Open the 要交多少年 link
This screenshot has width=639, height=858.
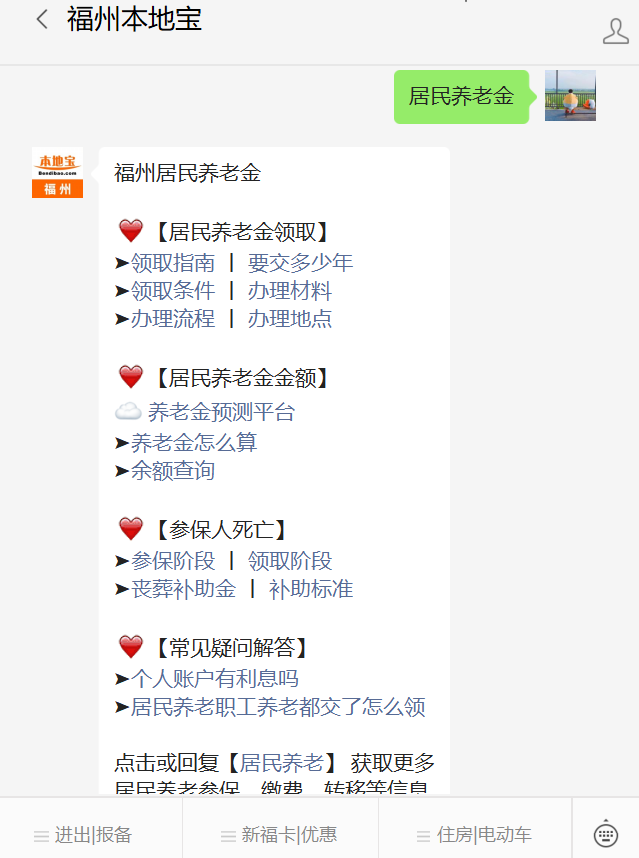tap(300, 263)
